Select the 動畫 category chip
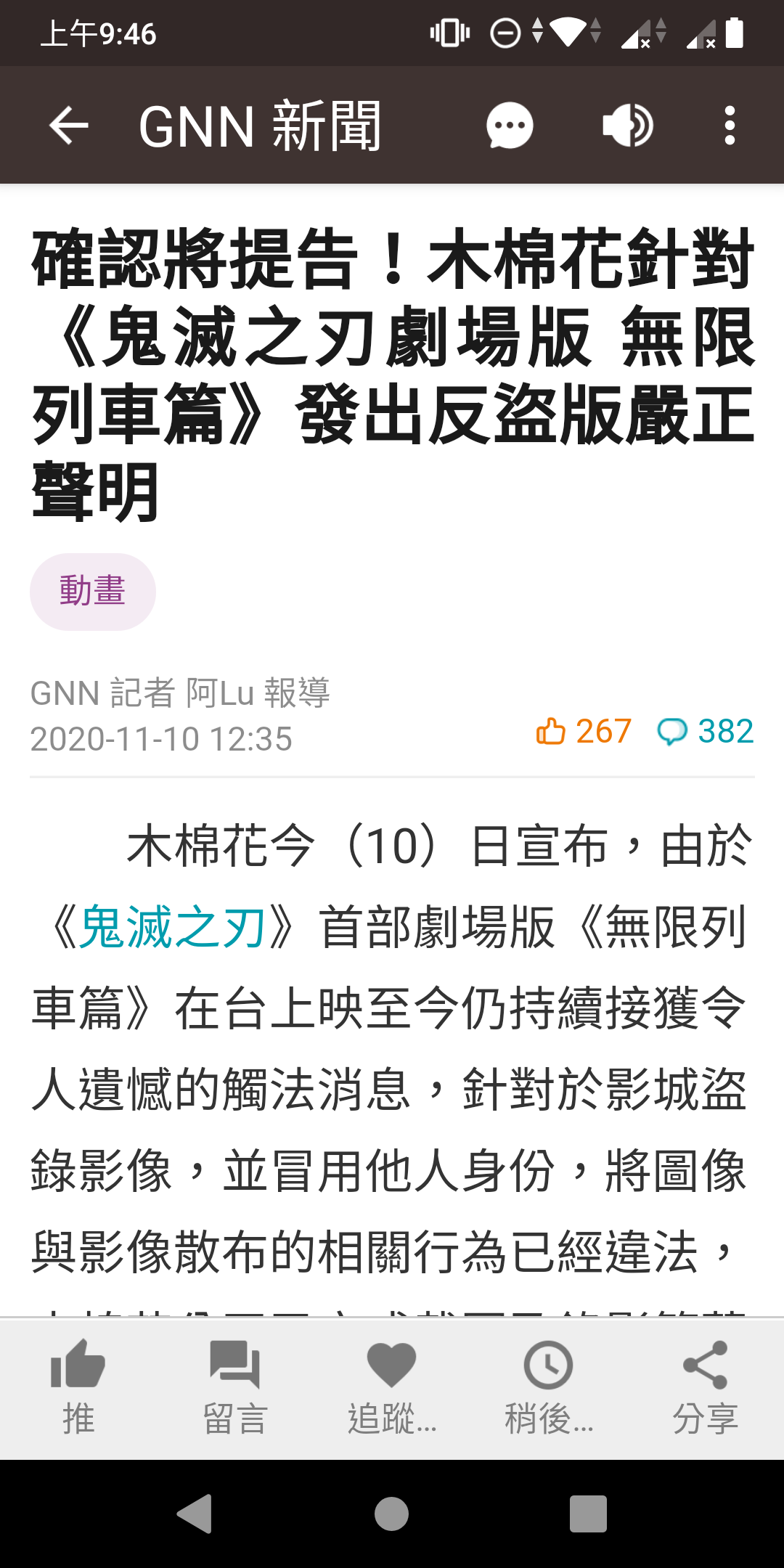Screen dimensions: 784x1568 click(93, 592)
